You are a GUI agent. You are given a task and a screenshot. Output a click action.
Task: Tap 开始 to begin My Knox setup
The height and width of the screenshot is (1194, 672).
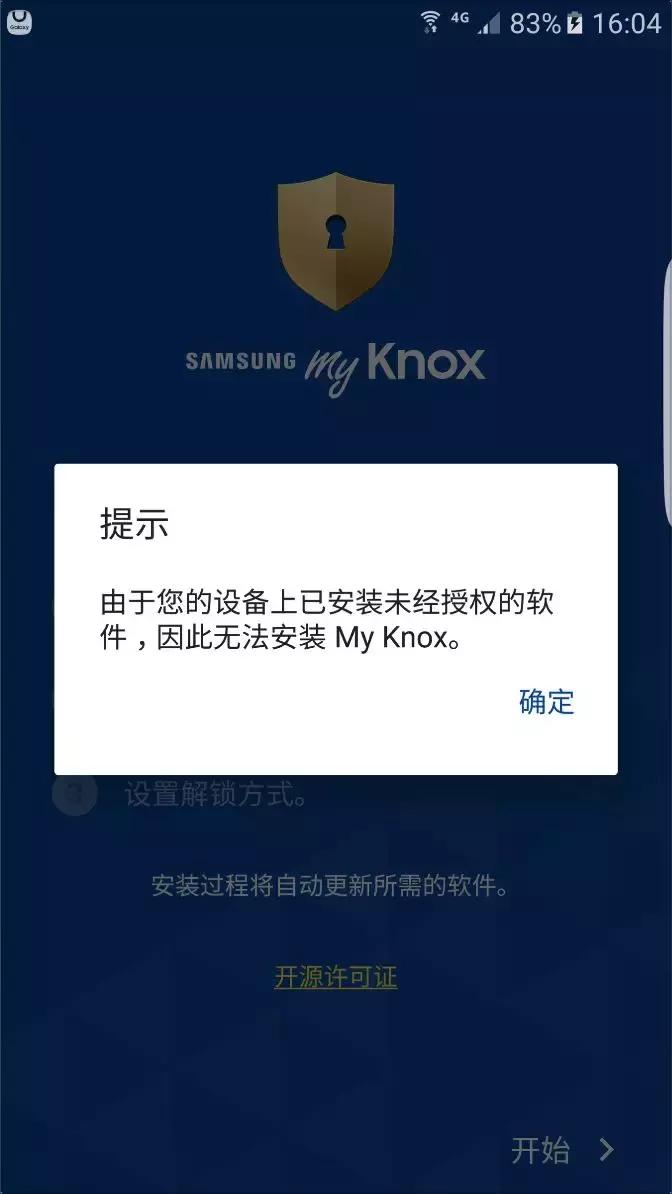click(x=561, y=1150)
